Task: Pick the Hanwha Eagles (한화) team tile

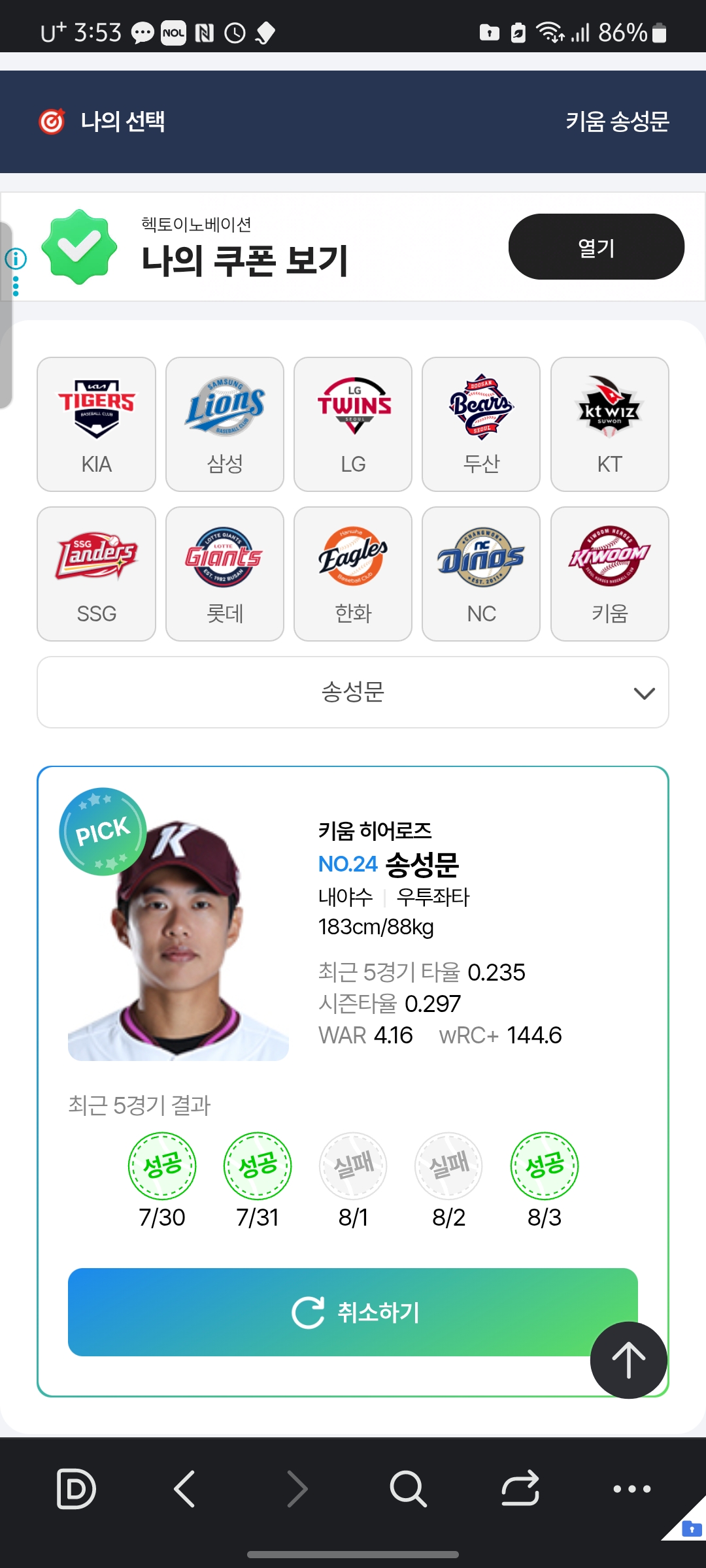Action: click(x=353, y=574)
